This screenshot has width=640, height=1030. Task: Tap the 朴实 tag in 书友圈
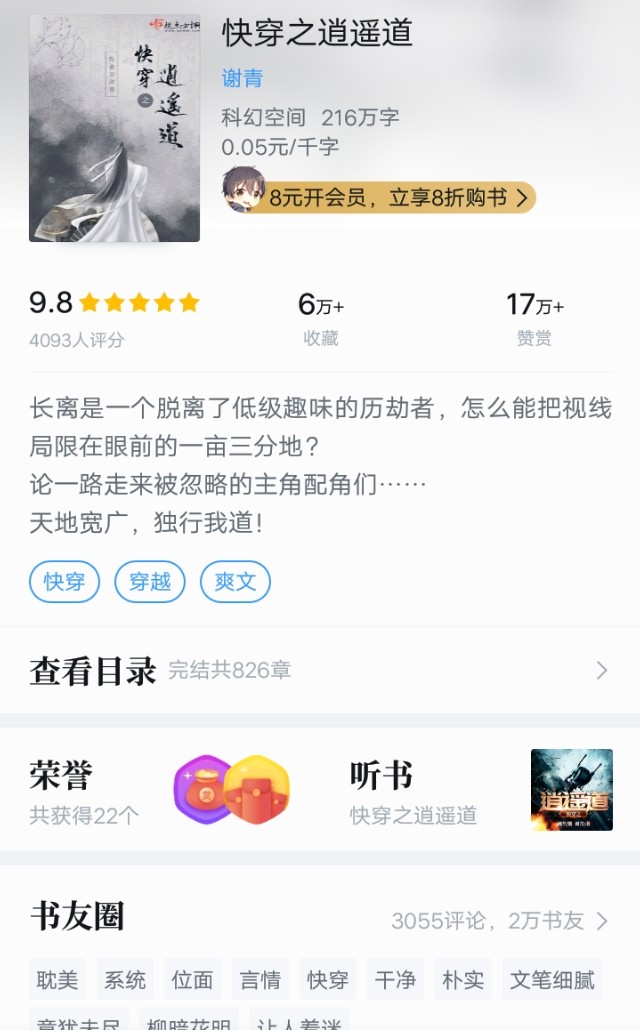pos(463,980)
